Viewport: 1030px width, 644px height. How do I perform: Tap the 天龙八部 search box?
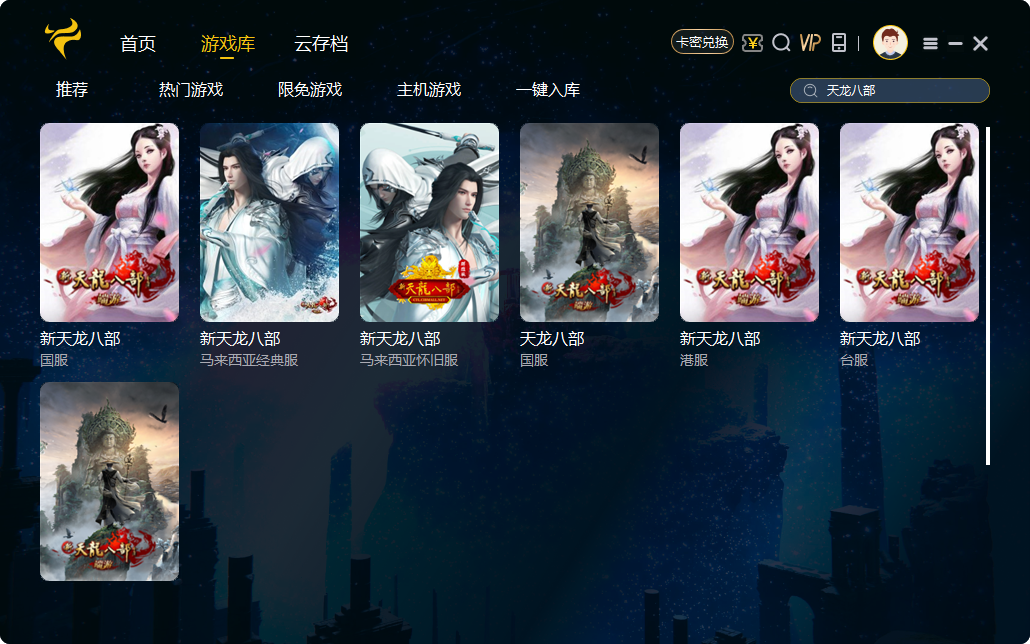click(x=900, y=91)
